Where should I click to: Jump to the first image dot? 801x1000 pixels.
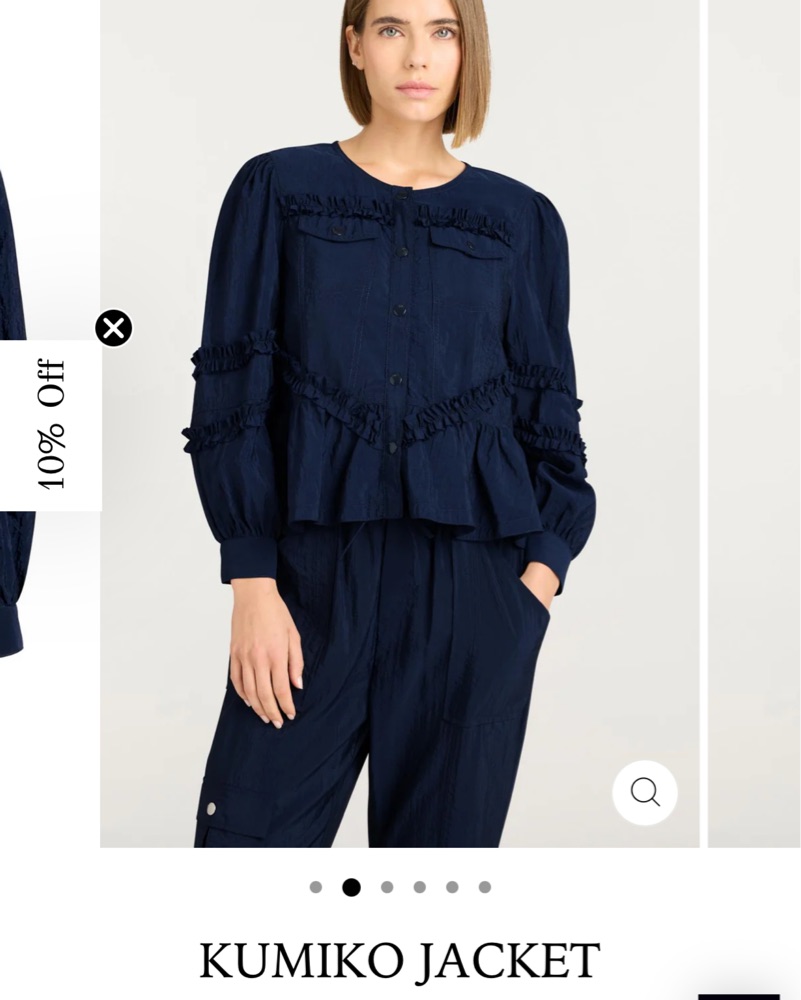coord(316,887)
